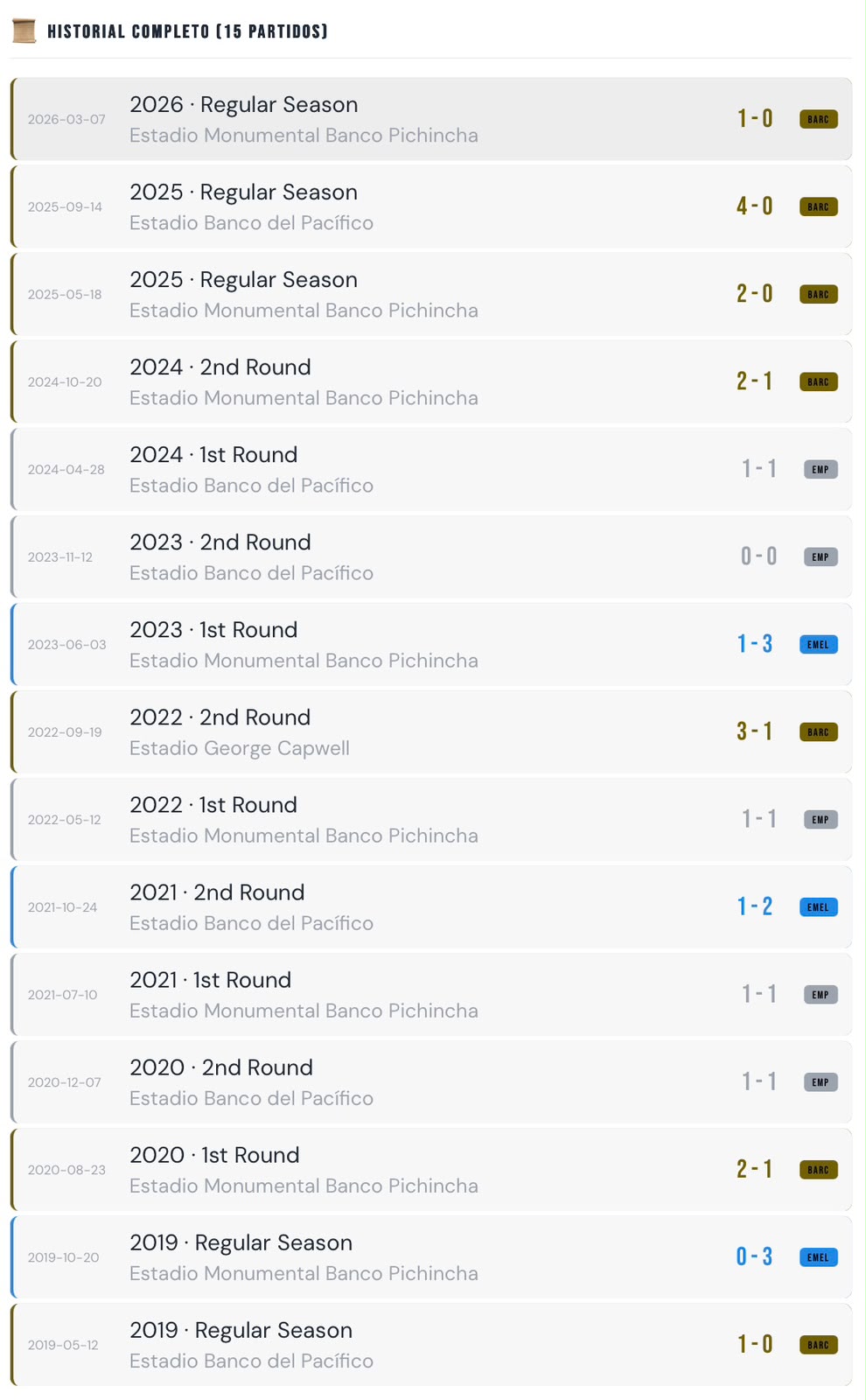Viewport: 866px width, 1400px height.
Task: Select the 2025-05-18 Regular Season match
Action: (x=431, y=294)
